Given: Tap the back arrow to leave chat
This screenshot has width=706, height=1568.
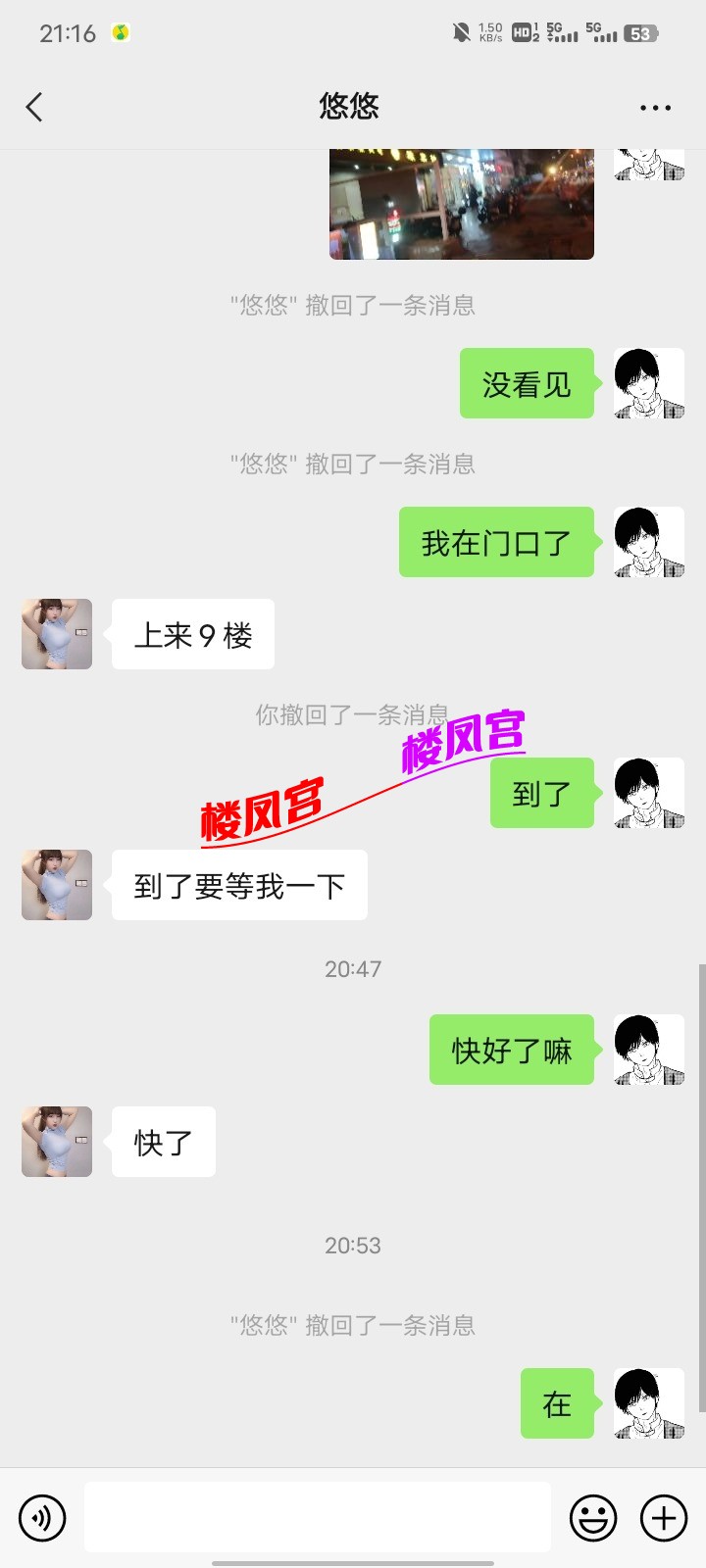Looking at the screenshot, I should coord(34,106).
